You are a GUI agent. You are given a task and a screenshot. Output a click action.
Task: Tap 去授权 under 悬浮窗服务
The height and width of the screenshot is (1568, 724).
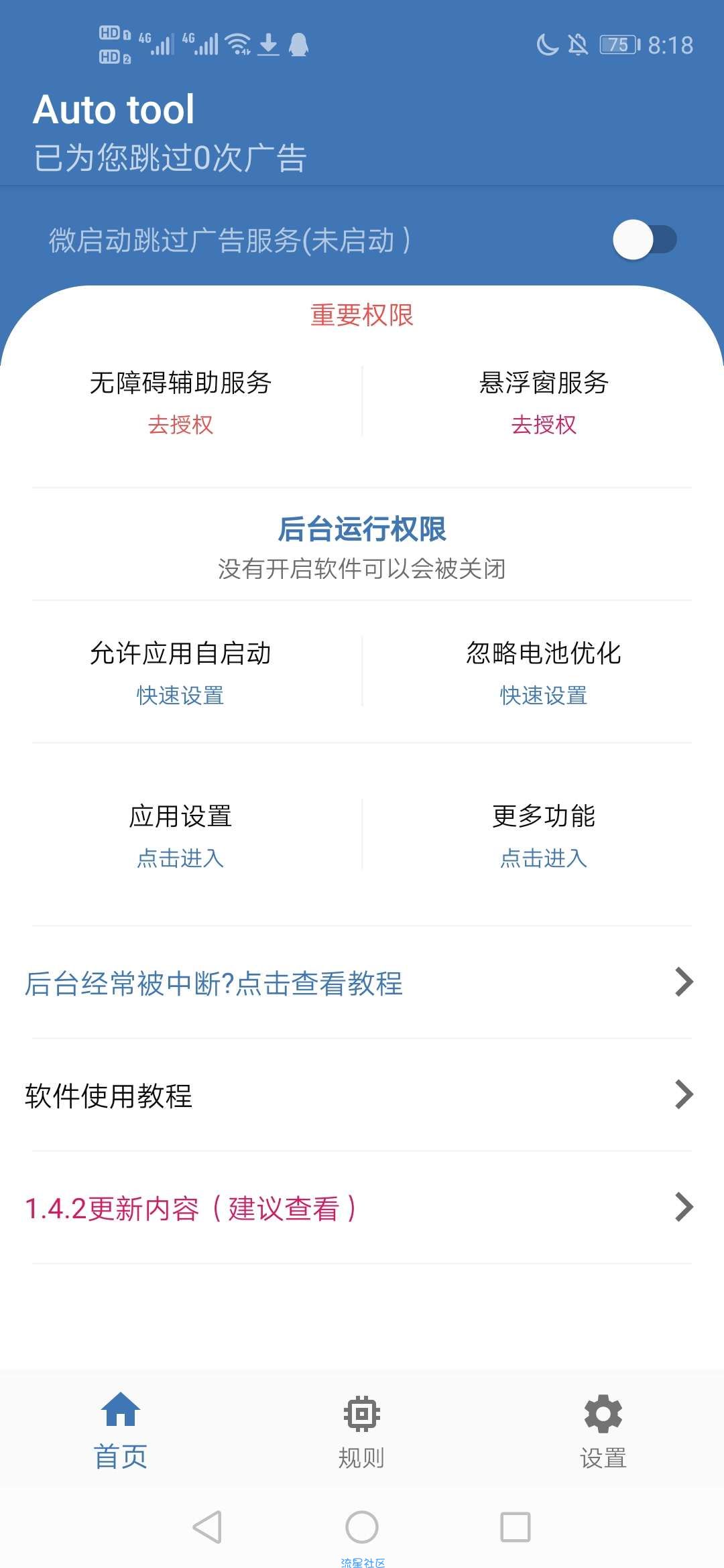543,425
